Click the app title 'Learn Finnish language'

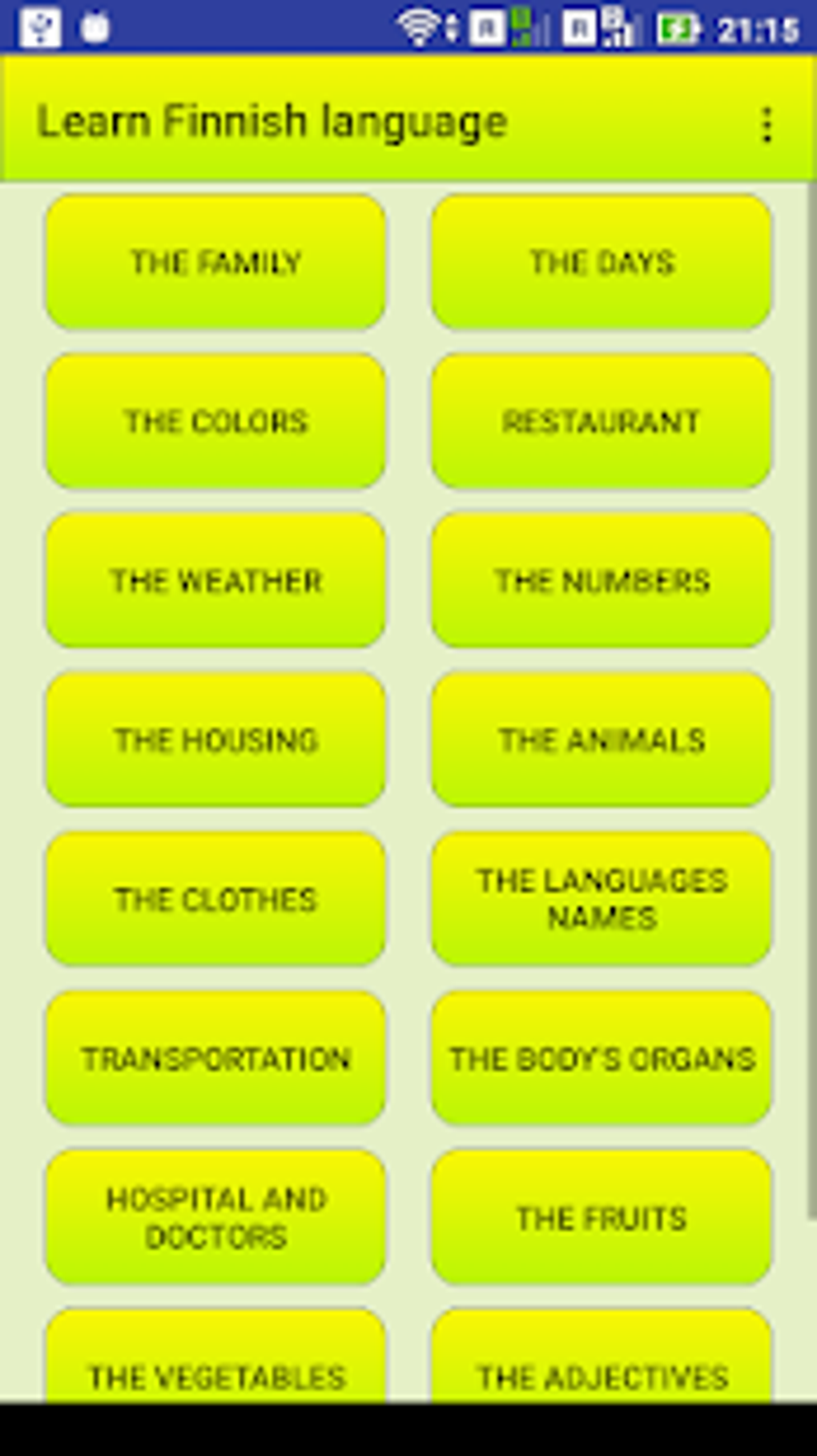[272, 122]
